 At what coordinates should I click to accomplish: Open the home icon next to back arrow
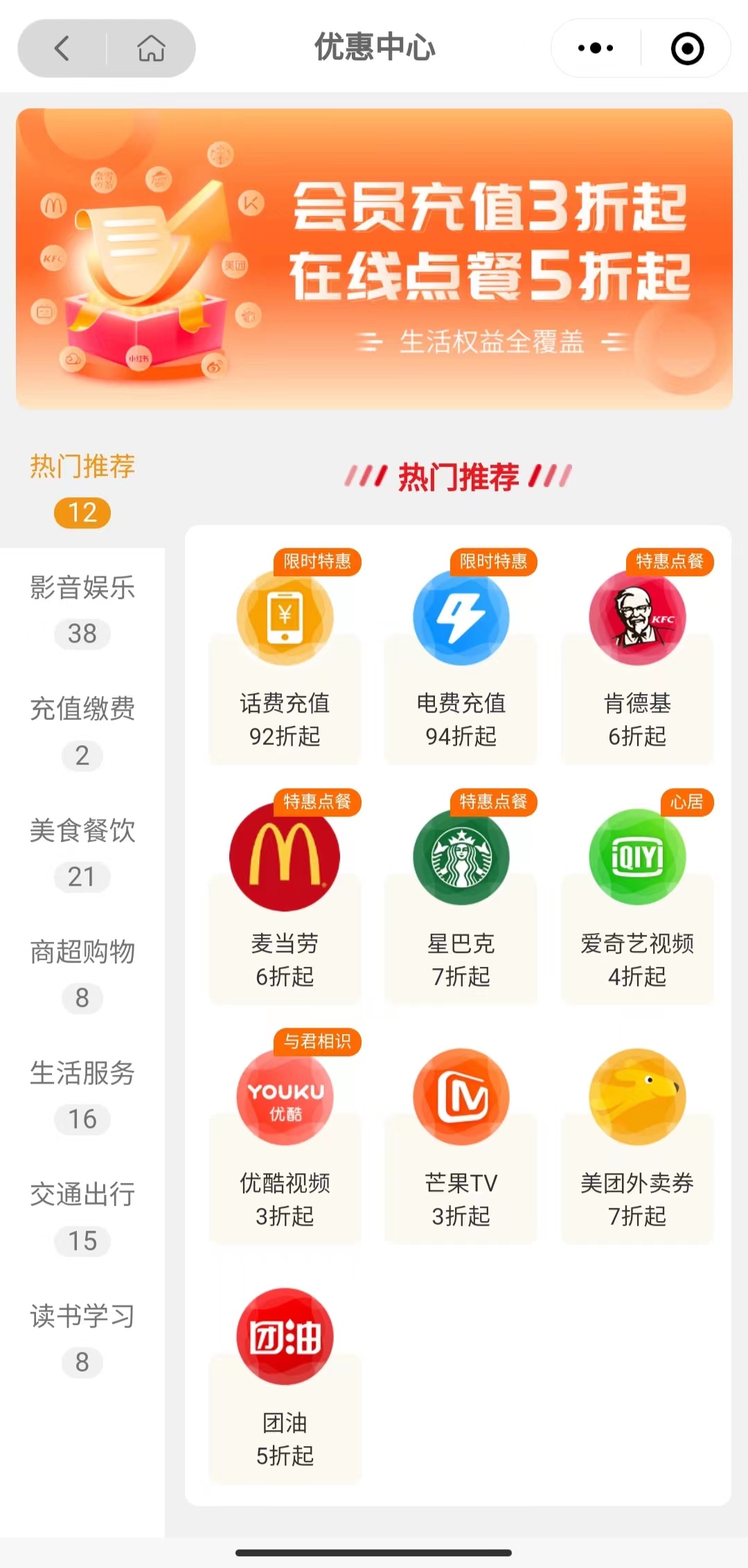point(150,48)
